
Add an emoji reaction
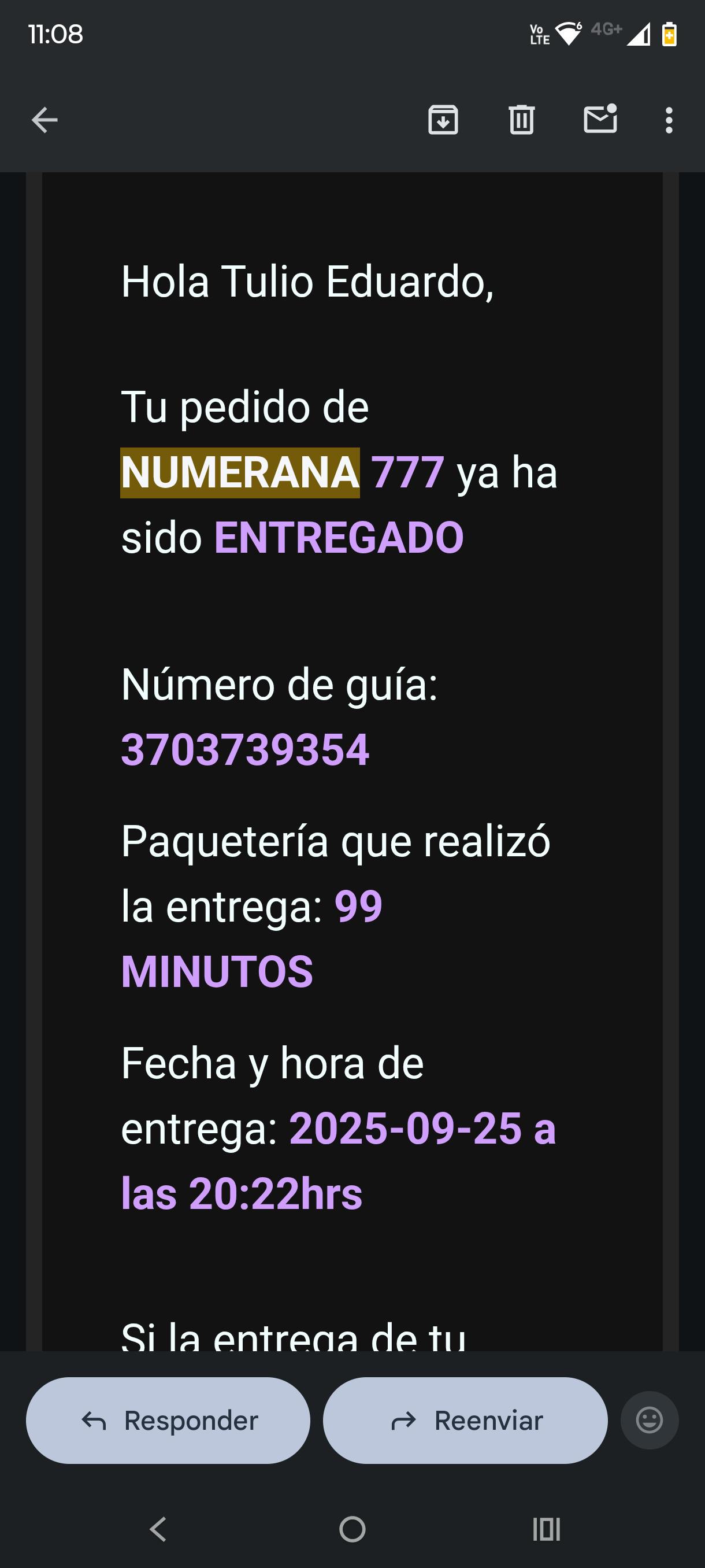click(649, 1421)
